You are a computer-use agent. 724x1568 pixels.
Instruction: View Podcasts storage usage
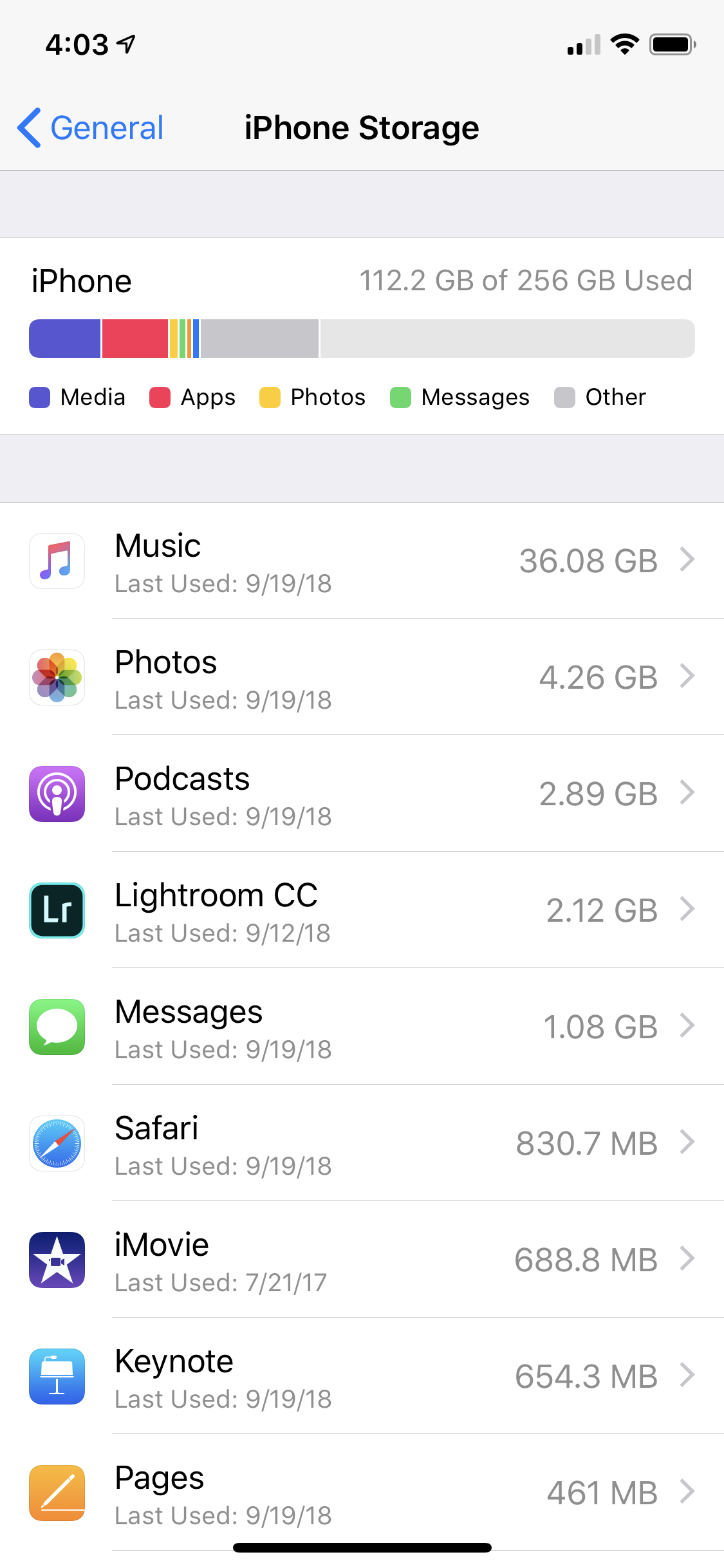(x=362, y=794)
